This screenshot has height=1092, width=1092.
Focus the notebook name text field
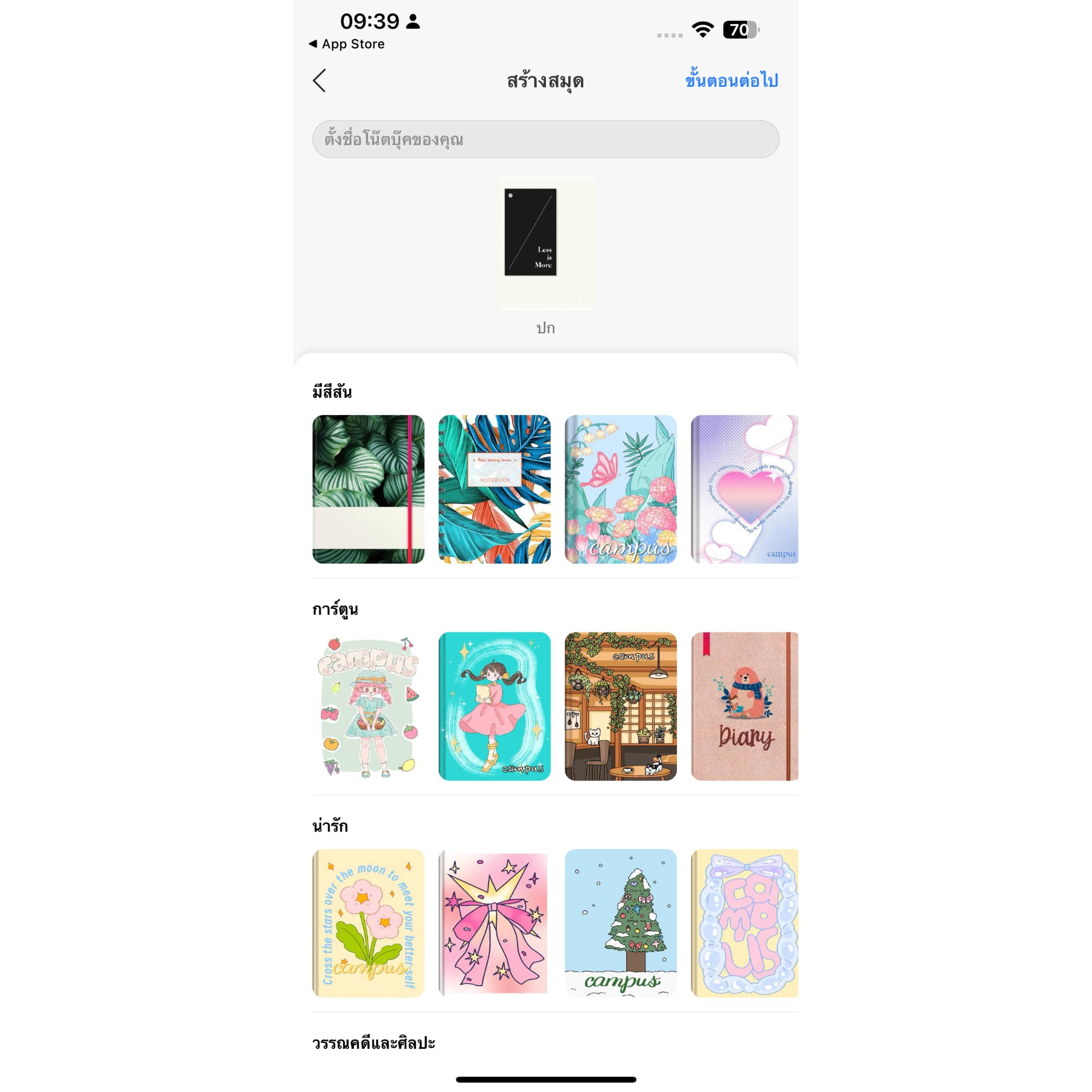click(x=545, y=139)
